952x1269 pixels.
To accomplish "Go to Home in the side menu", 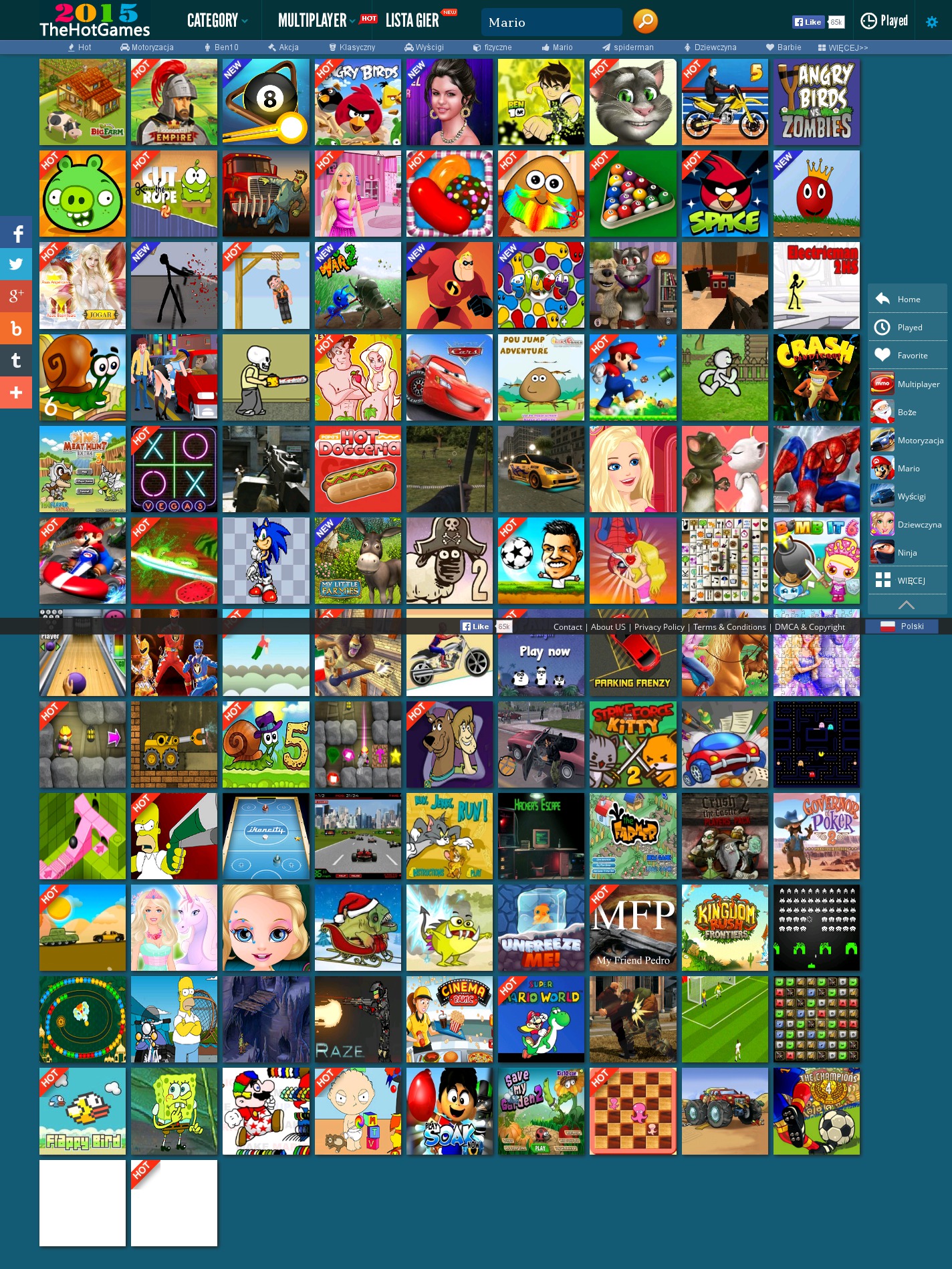I will (907, 299).
